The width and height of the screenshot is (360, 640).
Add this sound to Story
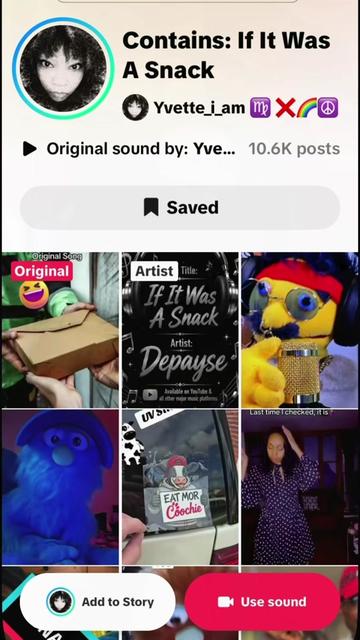(x=98, y=602)
